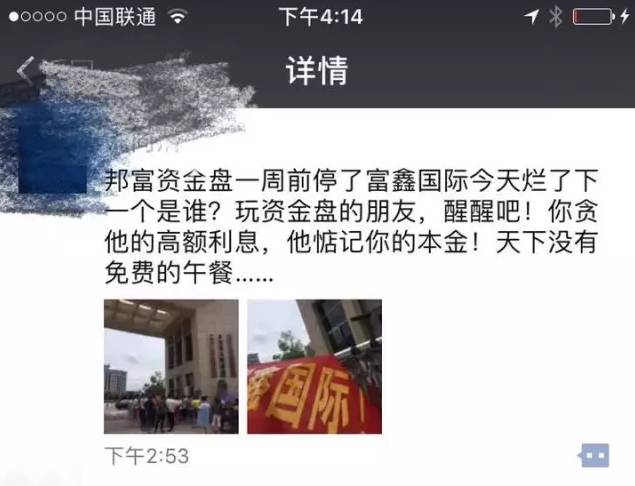Open the red banner photo
Viewport: 635px width, 486px height.
pos(314,365)
